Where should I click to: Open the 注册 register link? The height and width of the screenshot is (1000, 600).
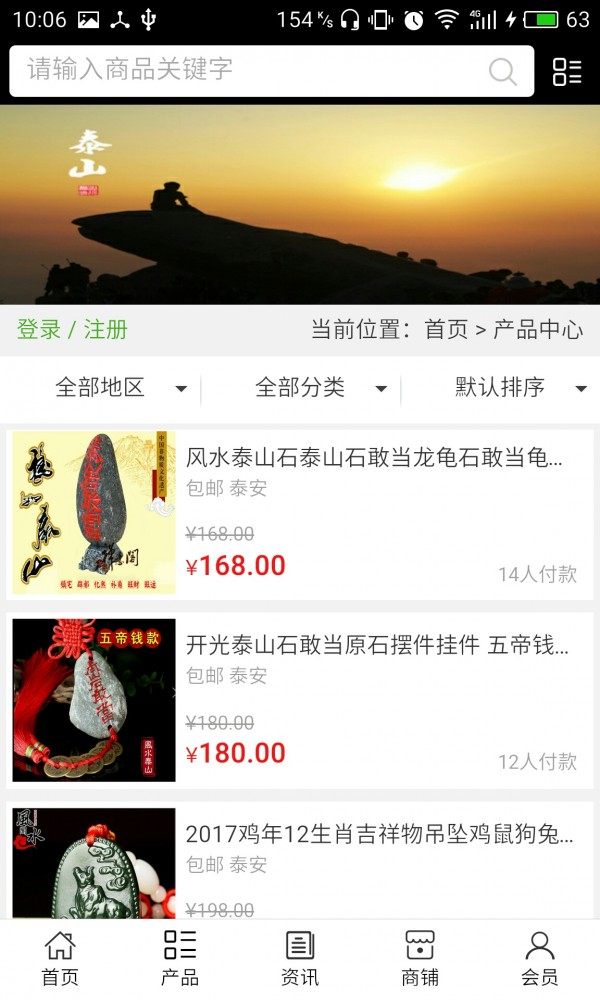click(x=106, y=330)
